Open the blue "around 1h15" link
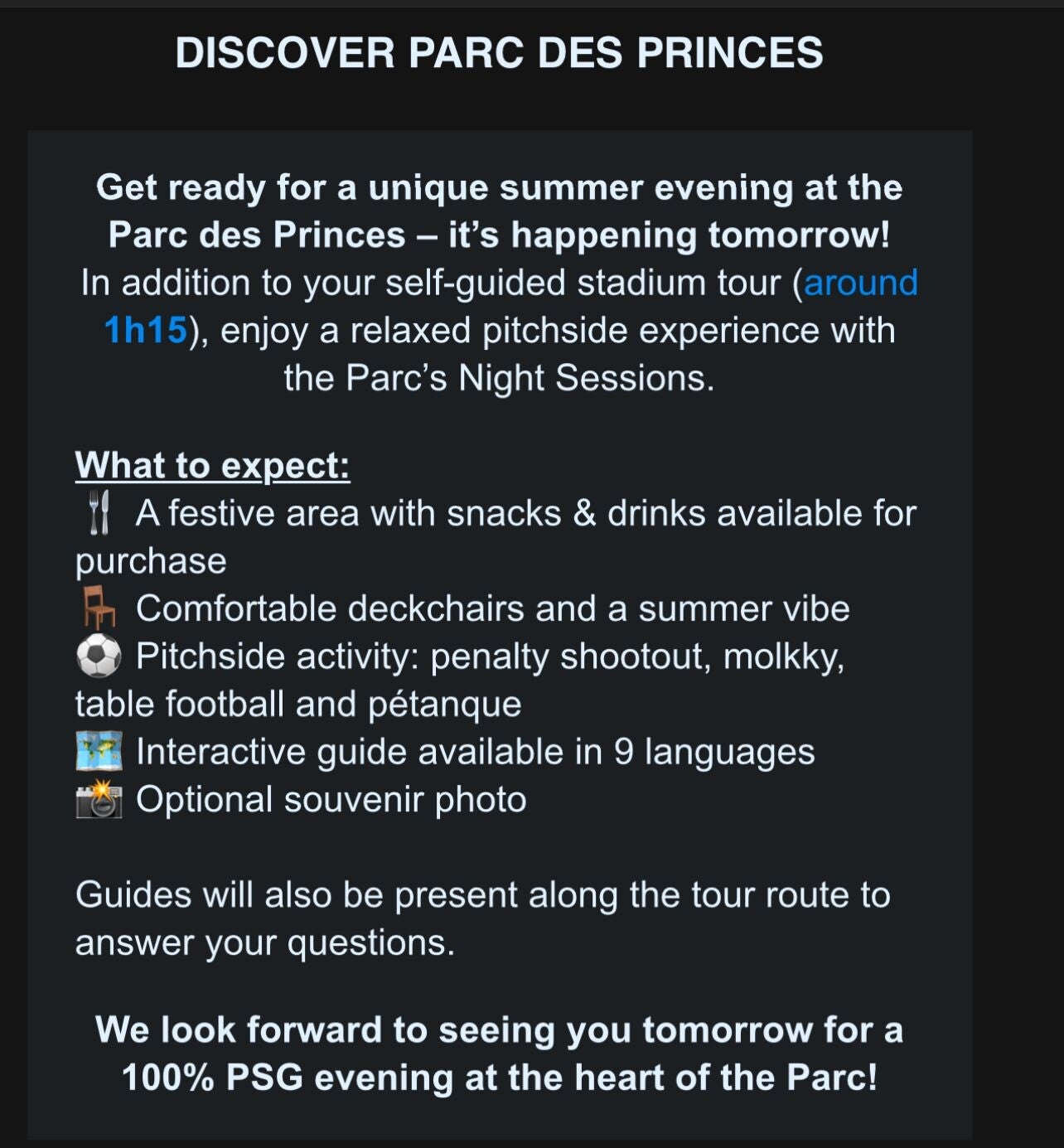Screen dimensions: 1064x1148 [860, 283]
